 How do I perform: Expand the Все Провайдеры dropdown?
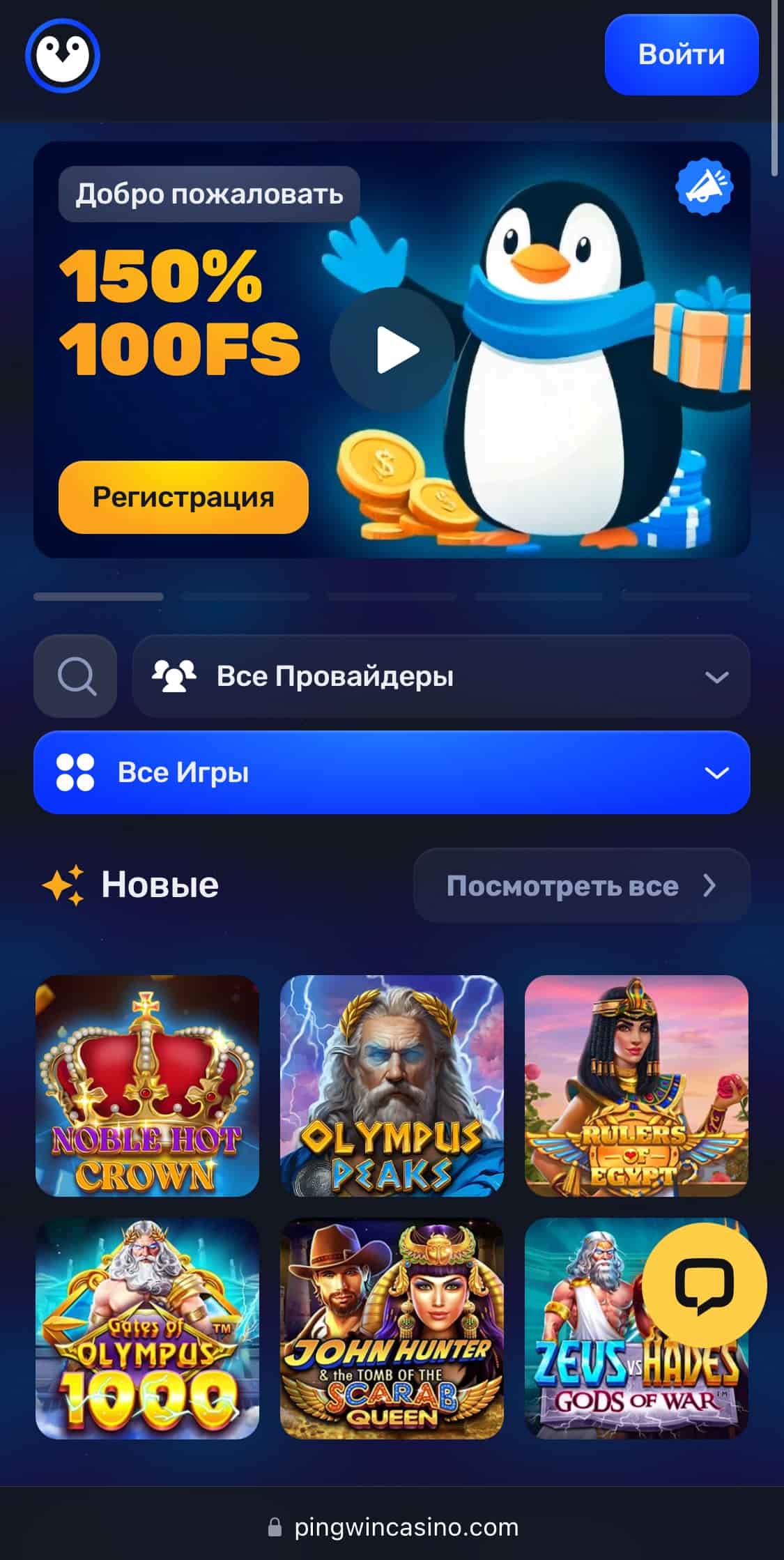441,676
